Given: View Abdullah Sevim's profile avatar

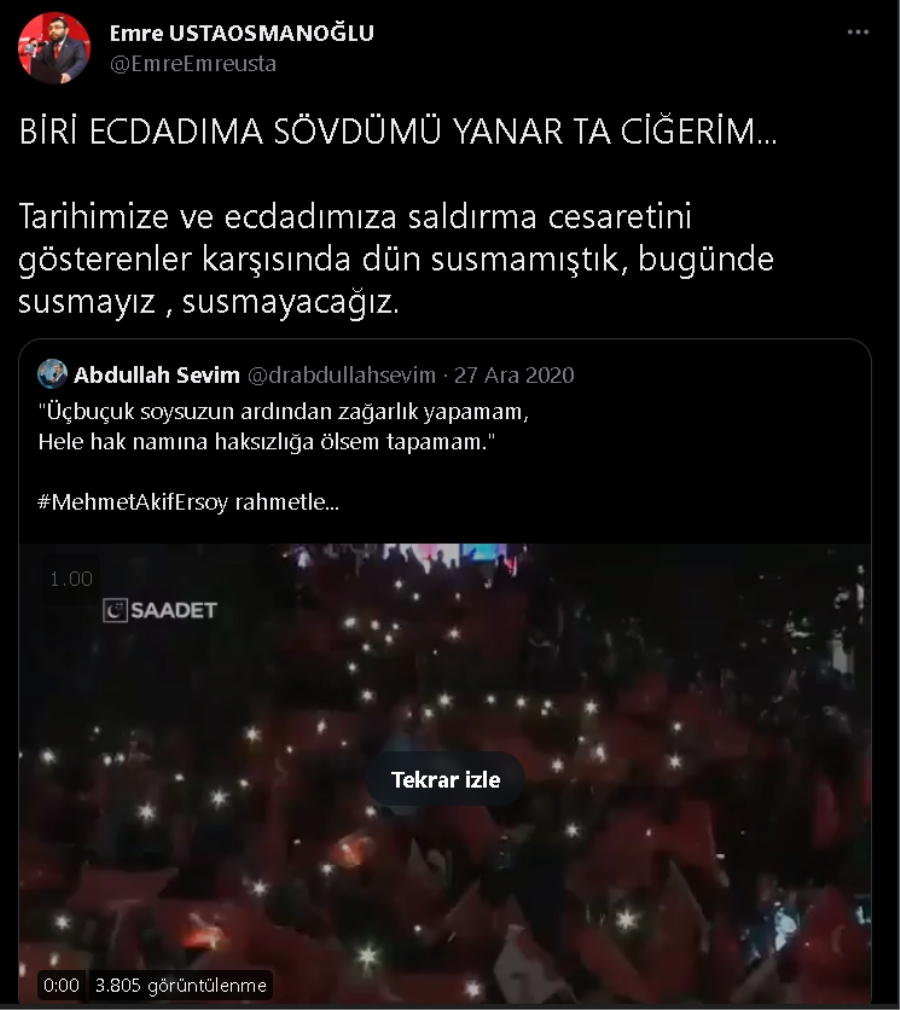Looking at the screenshot, I should click(52, 375).
